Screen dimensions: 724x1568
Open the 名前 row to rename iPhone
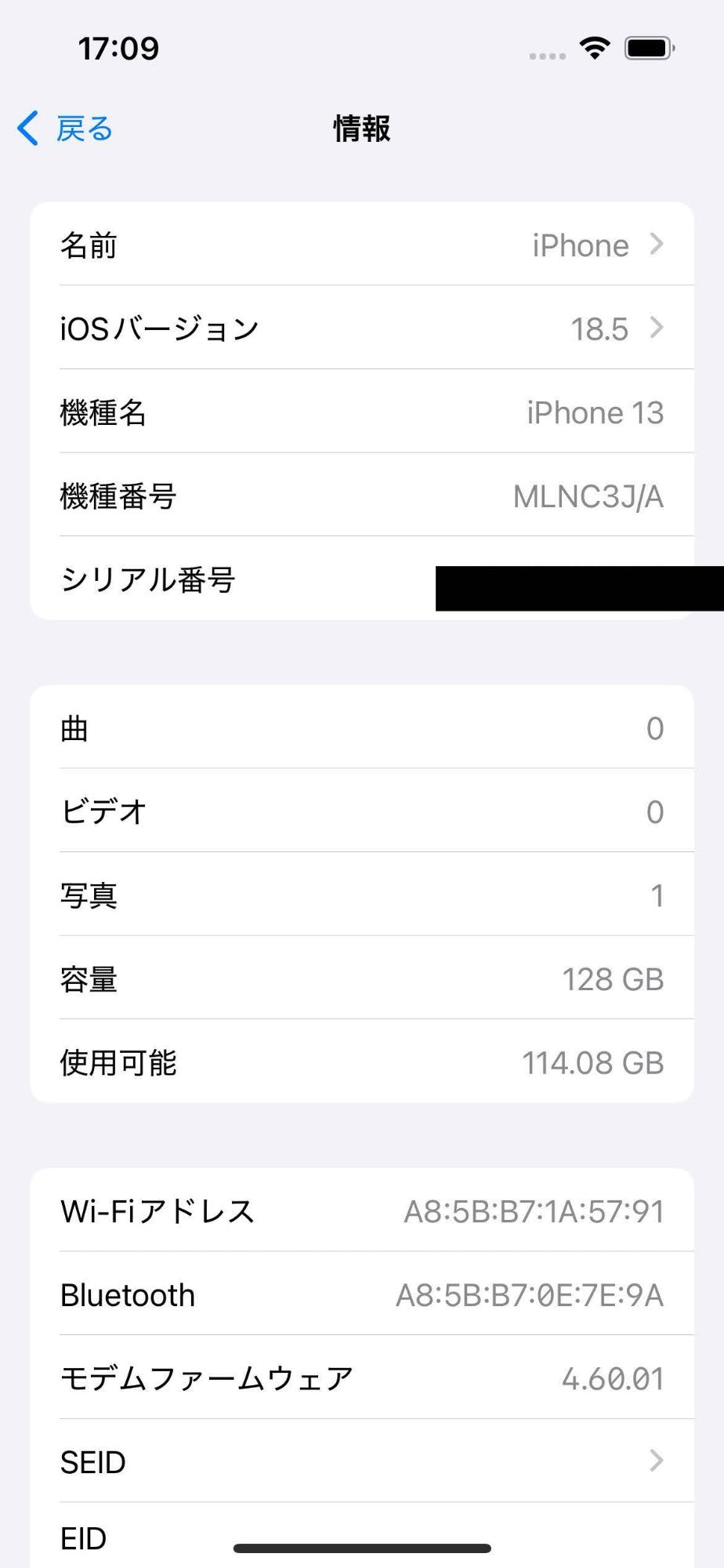[x=361, y=245]
